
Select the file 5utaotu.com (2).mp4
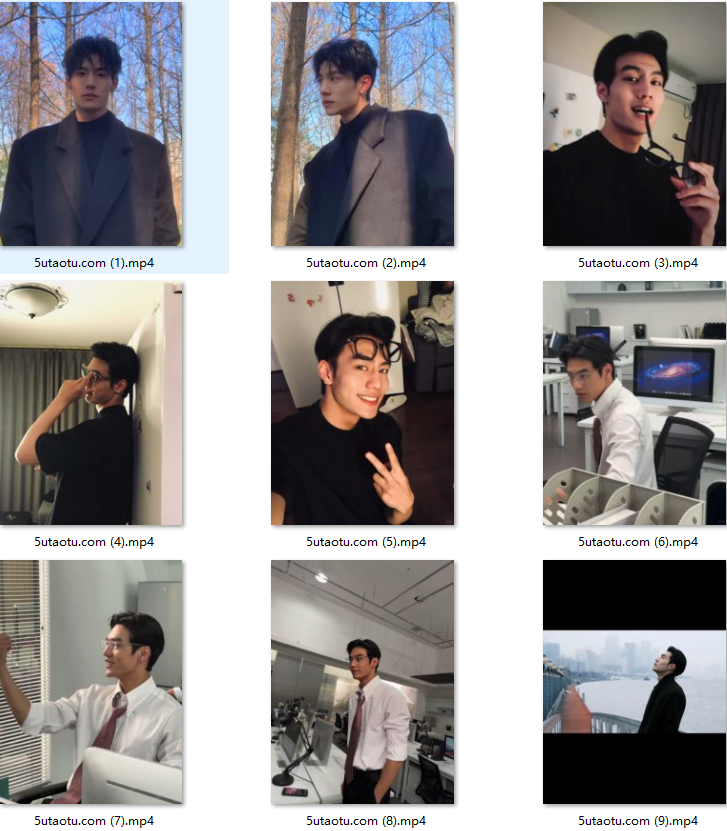tap(362, 124)
